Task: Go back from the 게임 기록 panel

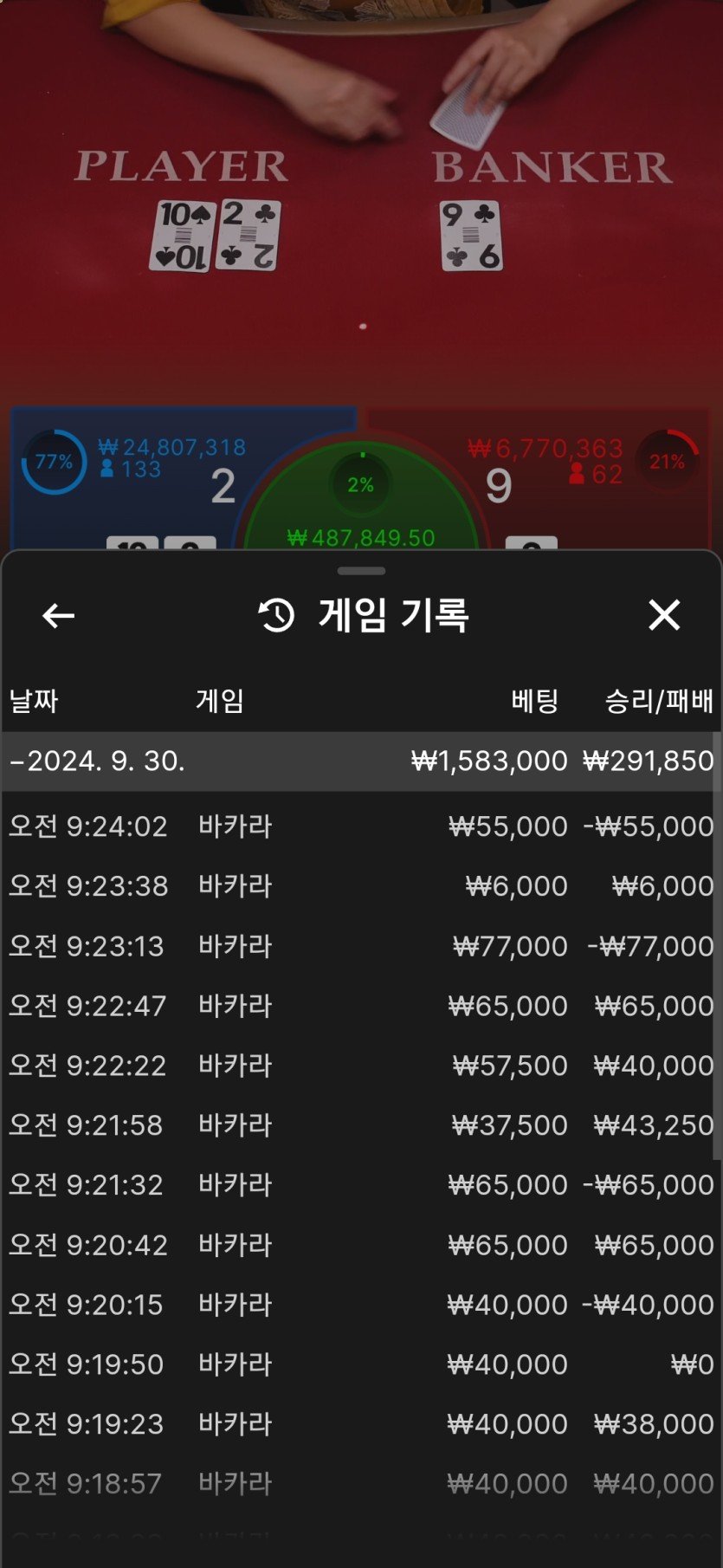Action: point(58,616)
